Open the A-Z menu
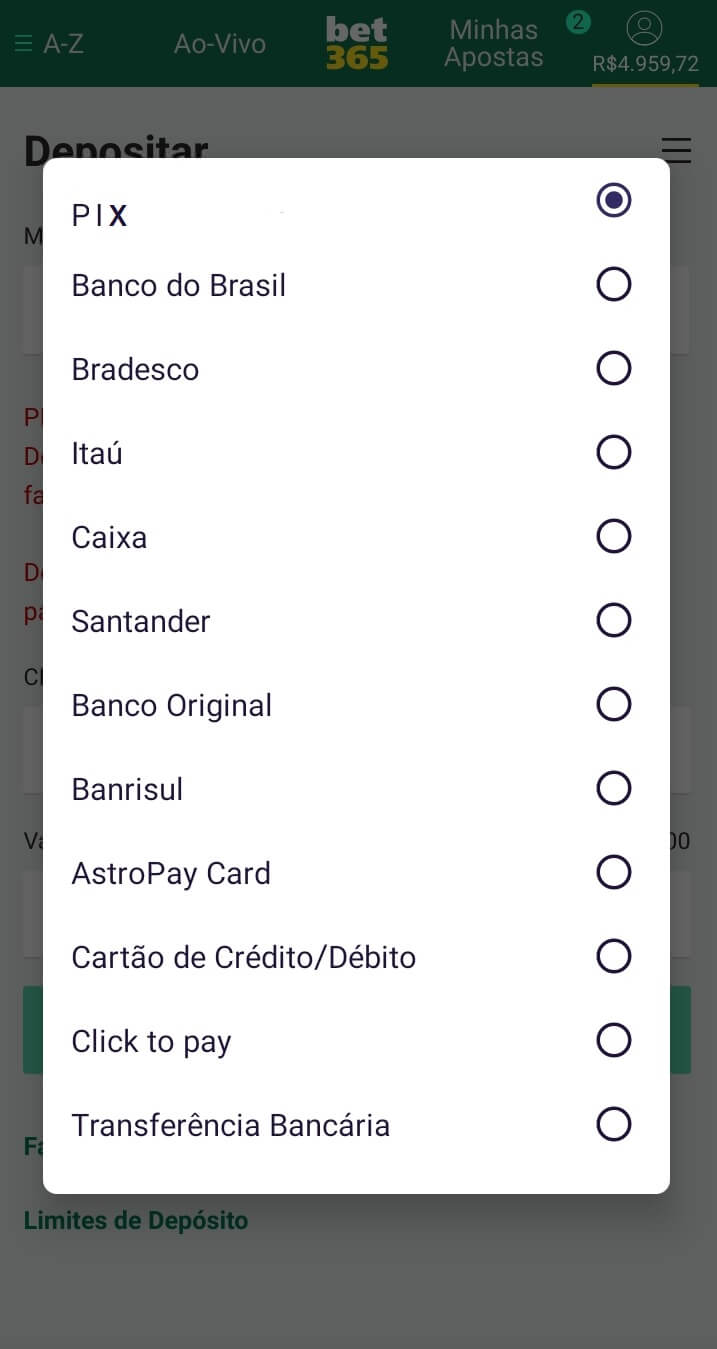This screenshot has width=717, height=1349. 49,44
